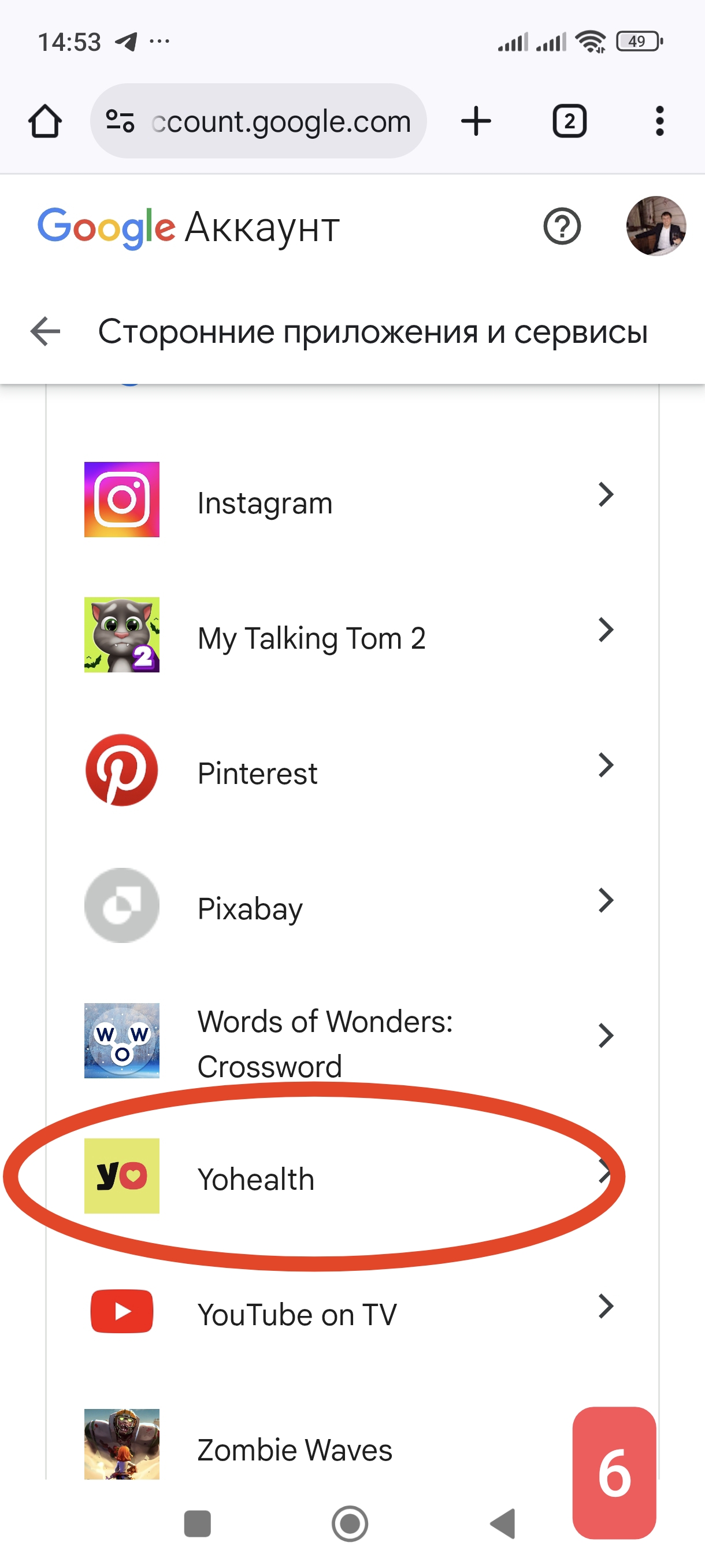Screen dimensions: 705x1568
Task: Open a new browser tab
Action: click(476, 121)
